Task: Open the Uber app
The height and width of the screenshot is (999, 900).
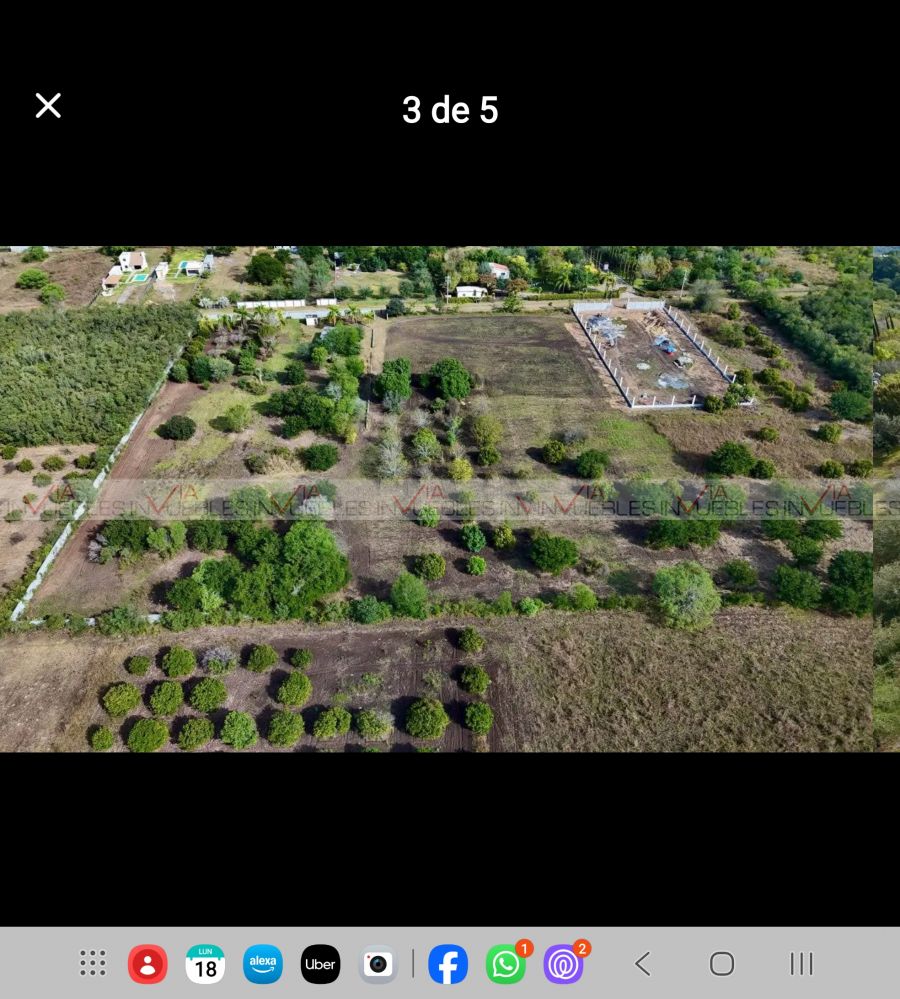Action: pos(320,964)
